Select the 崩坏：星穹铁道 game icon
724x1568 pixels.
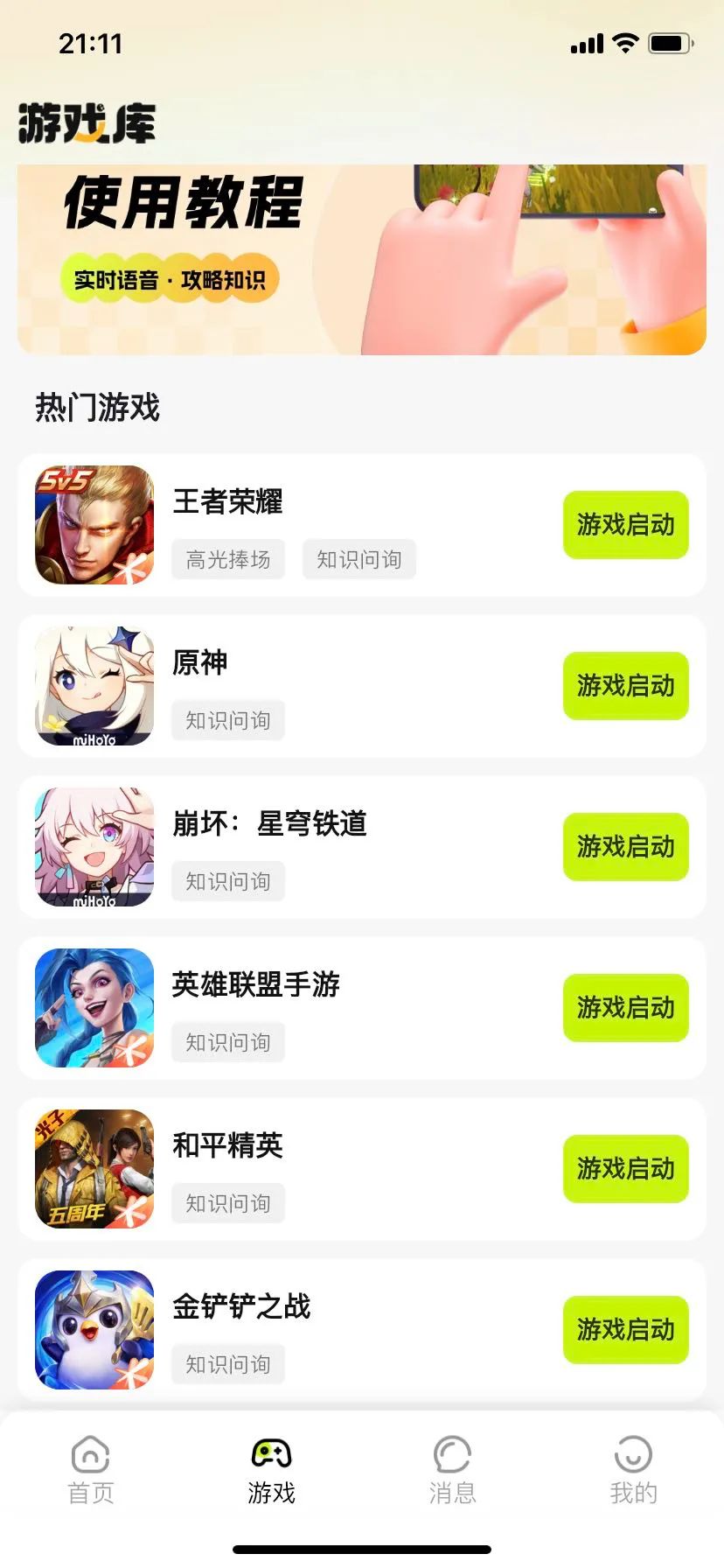[x=94, y=847]
